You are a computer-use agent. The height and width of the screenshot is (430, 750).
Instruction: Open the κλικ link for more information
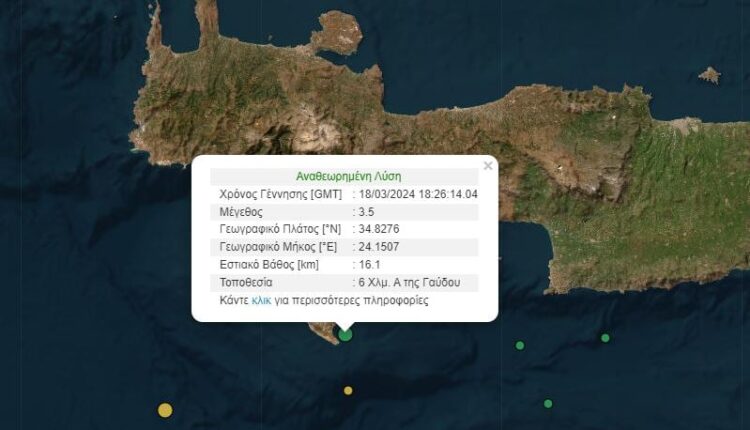pyautogui.click(x=261, y=300)
